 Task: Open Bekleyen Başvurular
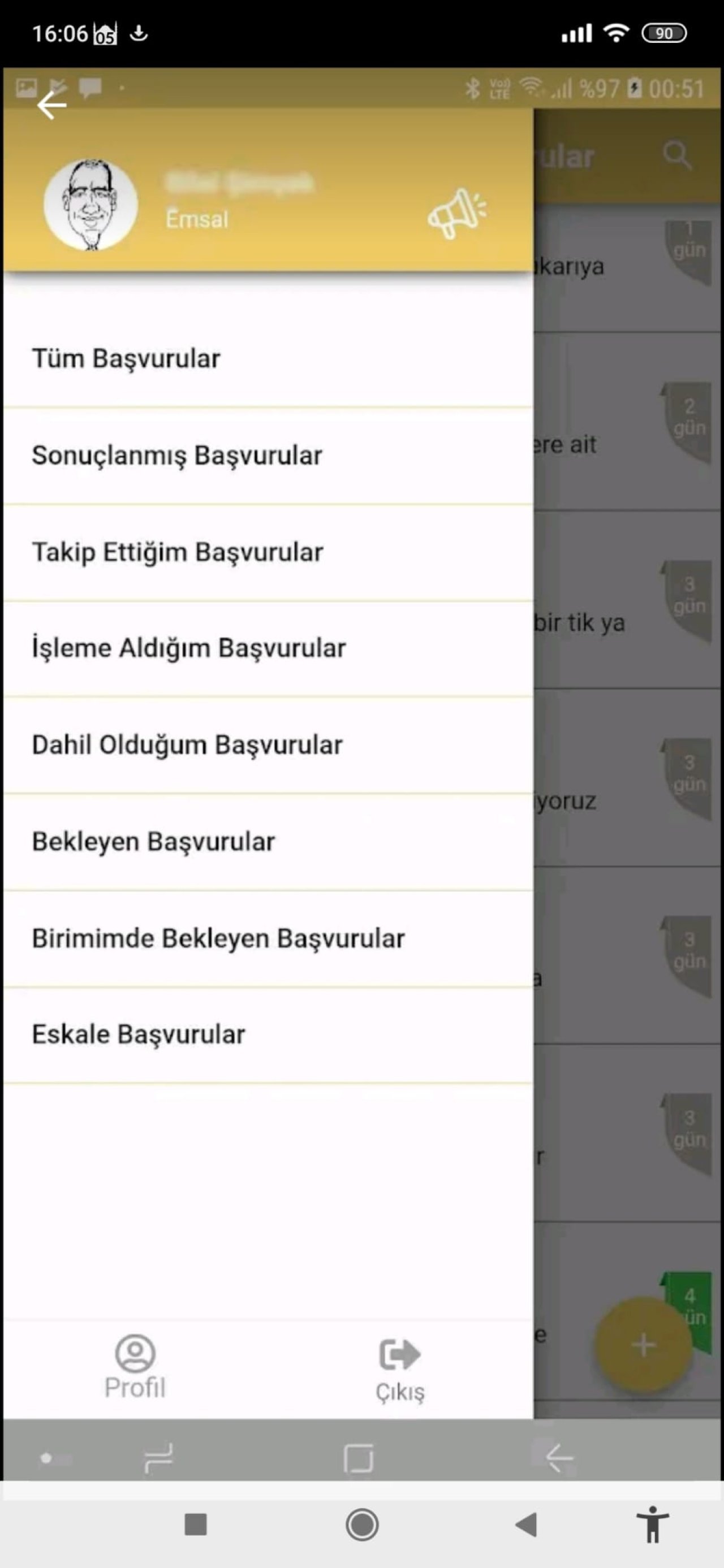268,842
